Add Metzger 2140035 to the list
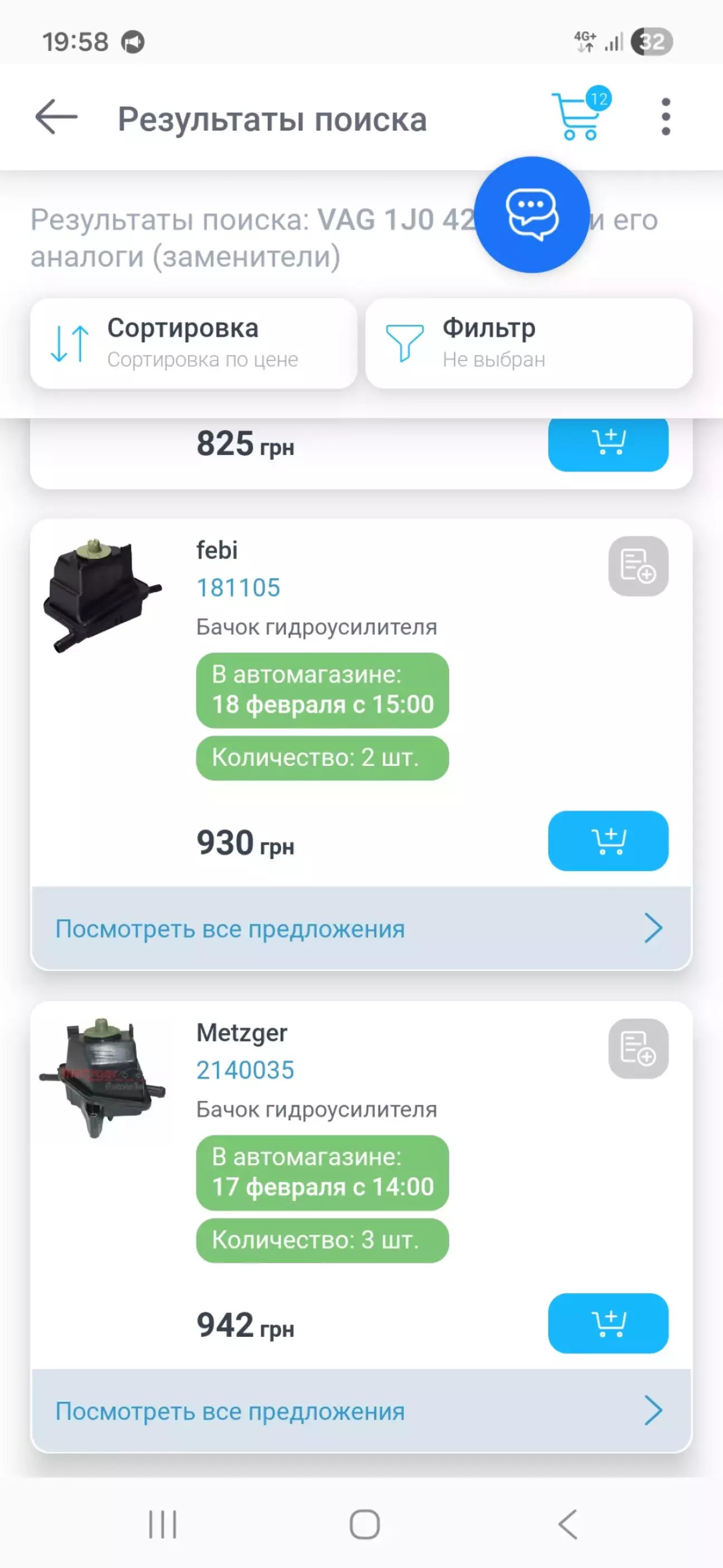The height and width of the screenshot is (1568, 723). [x=638, y=1049]
